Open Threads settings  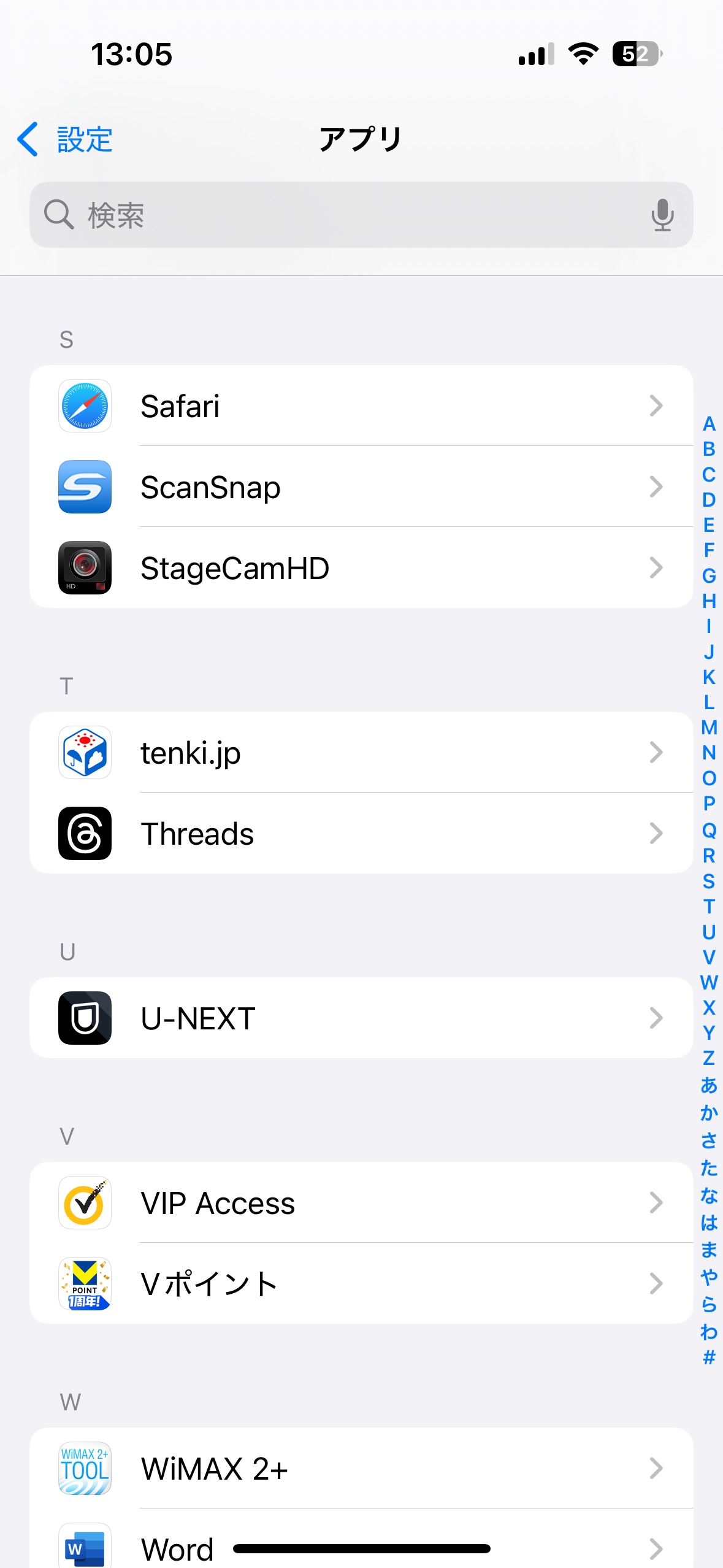tap(361, 833)
